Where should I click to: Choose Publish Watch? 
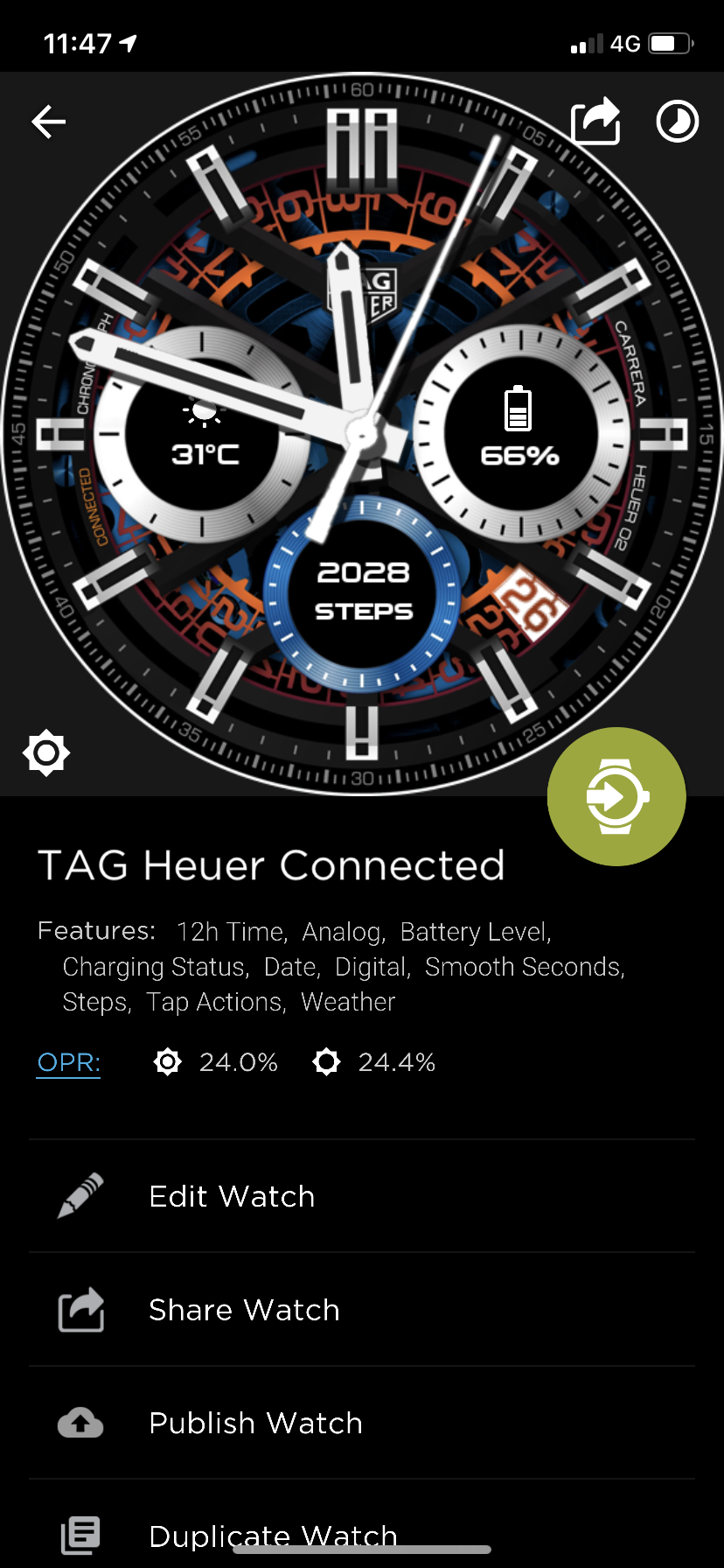362,1423
